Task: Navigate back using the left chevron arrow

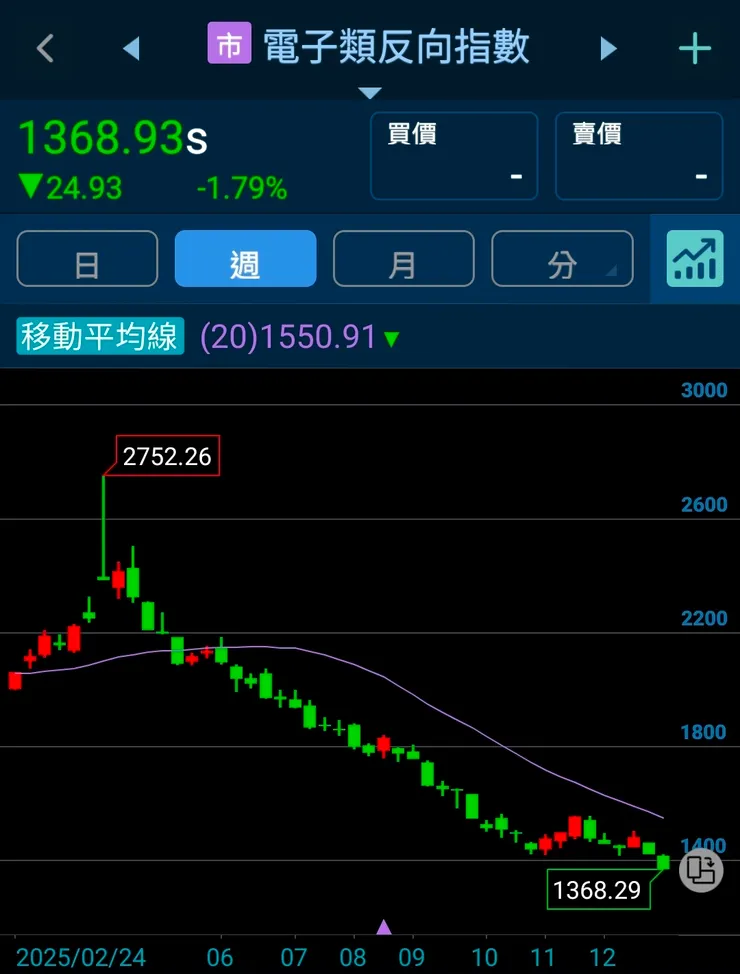Action: click(x=45, y=48)
